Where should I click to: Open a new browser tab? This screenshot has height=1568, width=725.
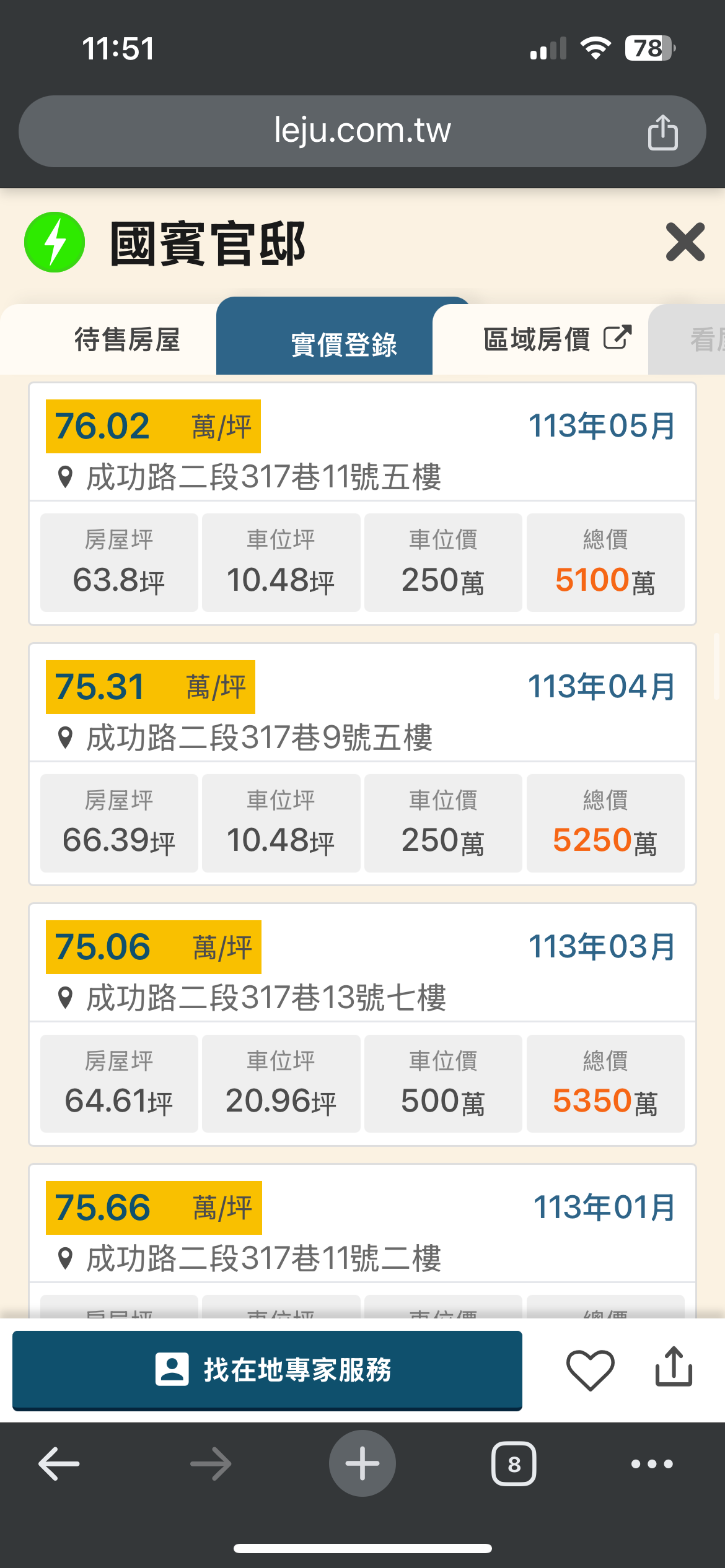point(362,1463)
